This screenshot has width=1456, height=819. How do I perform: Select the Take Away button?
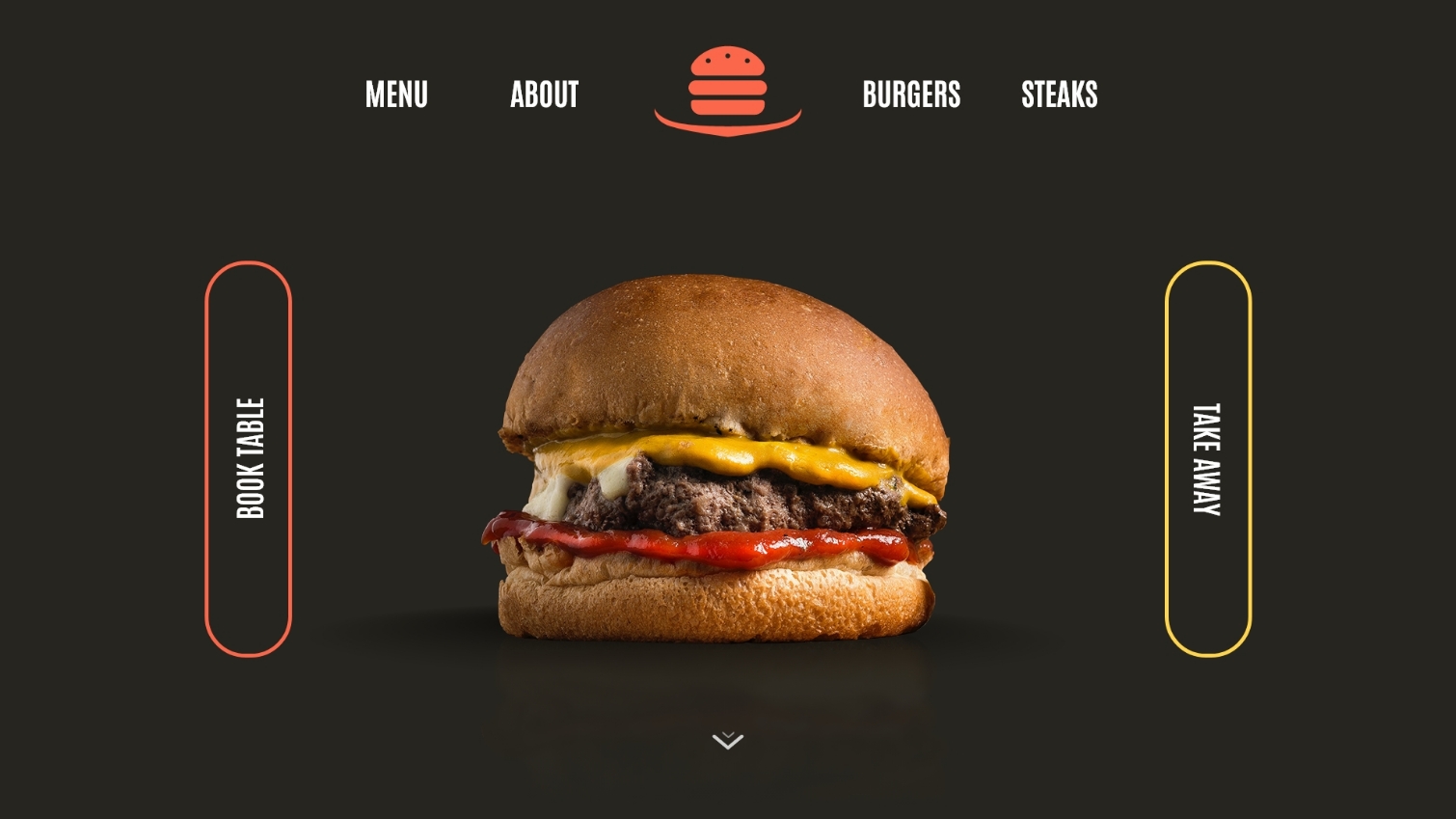(1207, 459)
